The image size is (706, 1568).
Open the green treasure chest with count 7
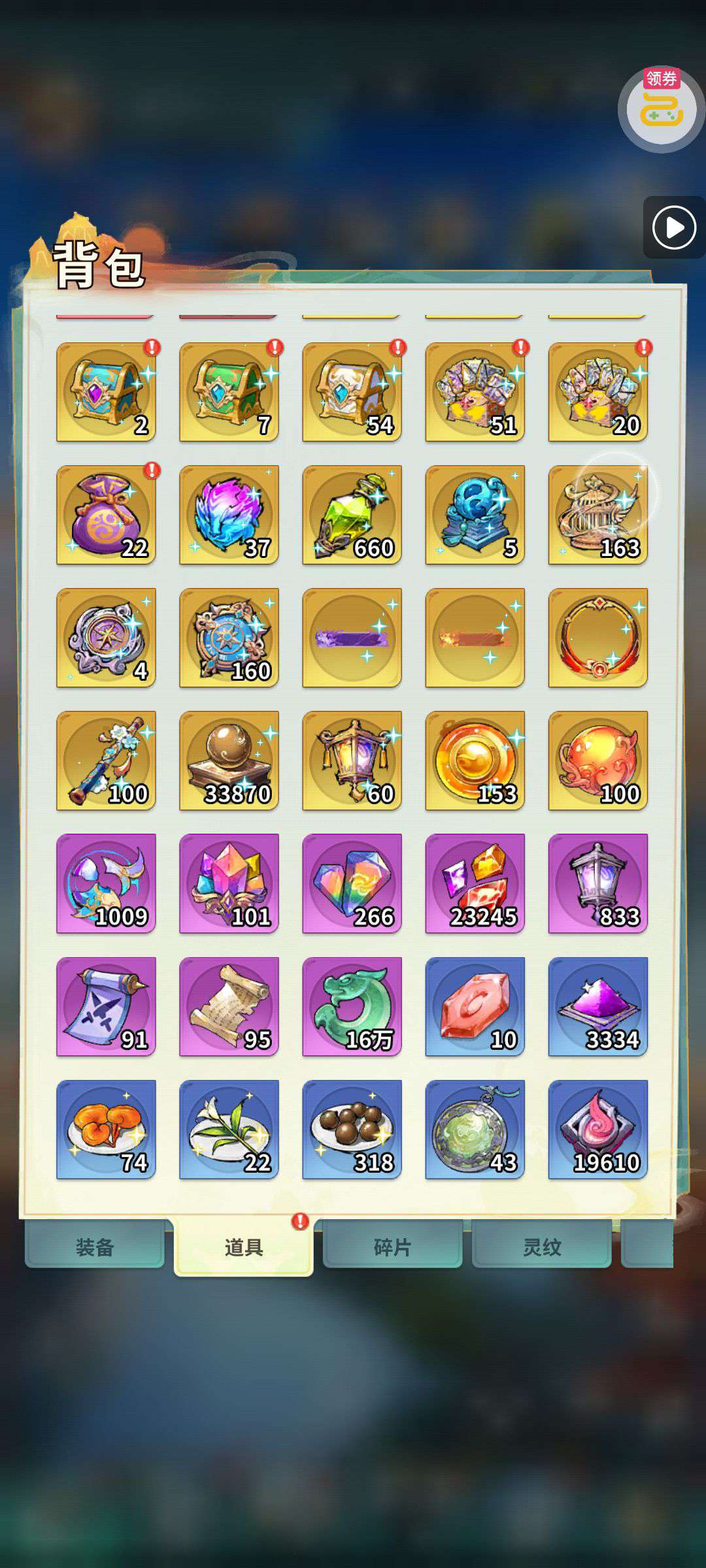pyautogui.click(x=229, y=392)
